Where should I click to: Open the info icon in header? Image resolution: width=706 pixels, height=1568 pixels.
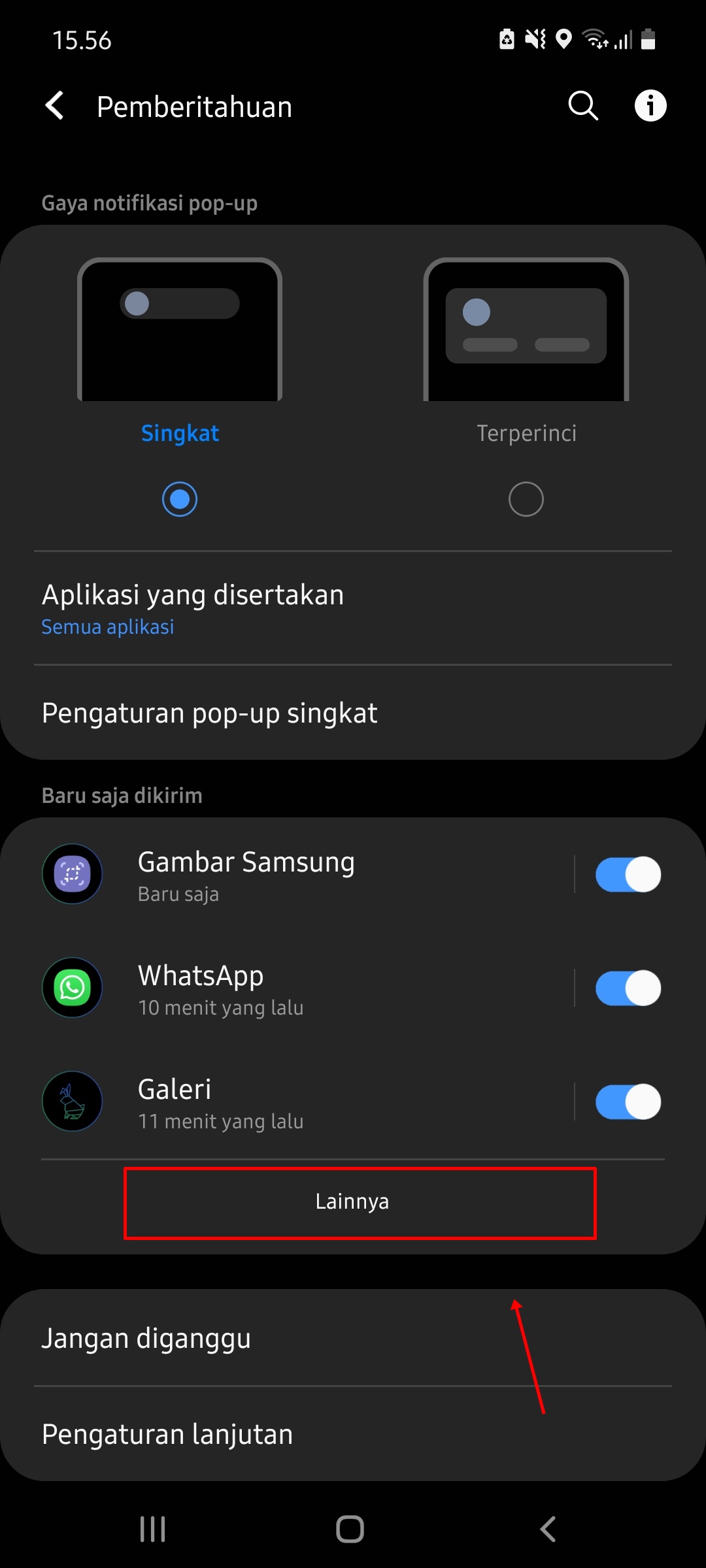[650, 106]
